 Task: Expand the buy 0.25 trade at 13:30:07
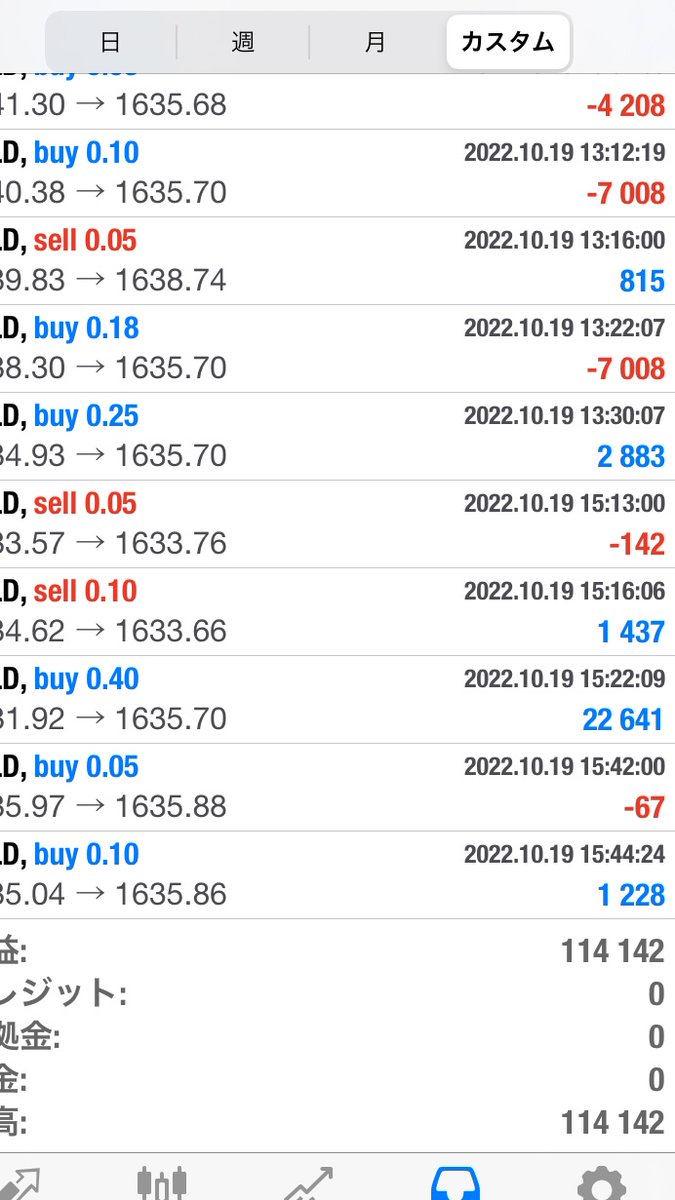pos(337,436)
